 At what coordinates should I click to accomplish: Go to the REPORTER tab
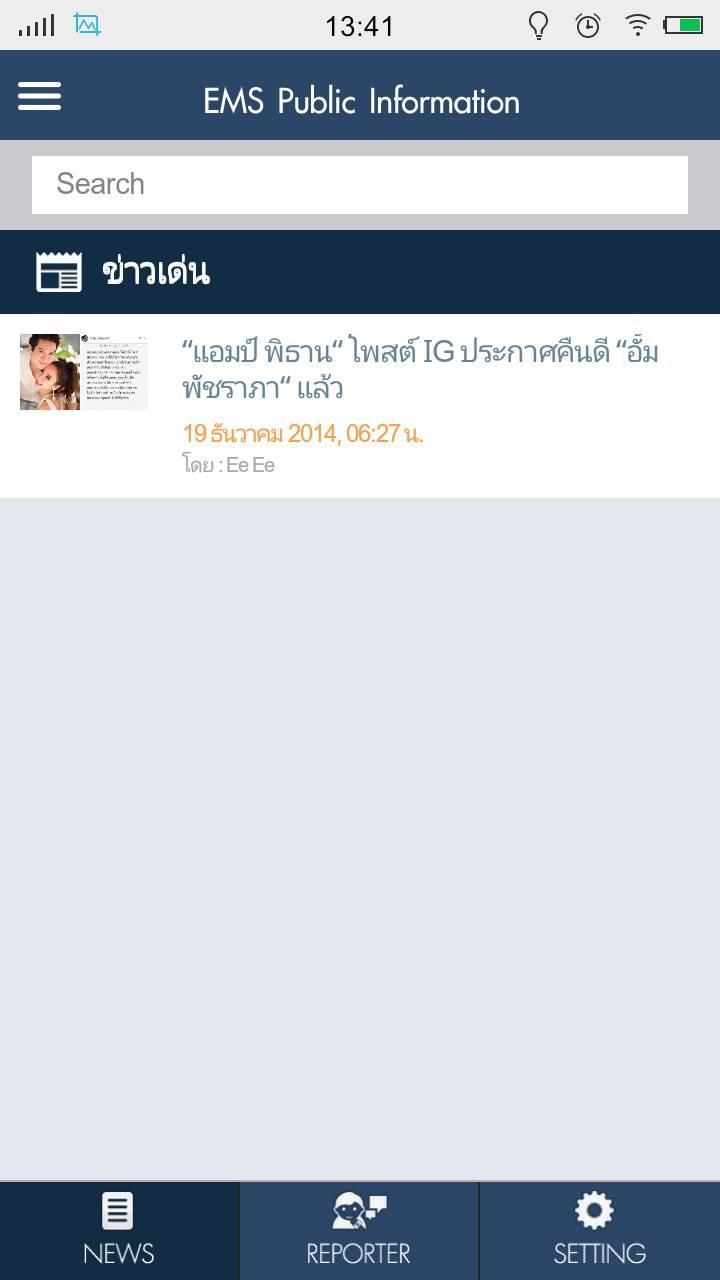359,1230
